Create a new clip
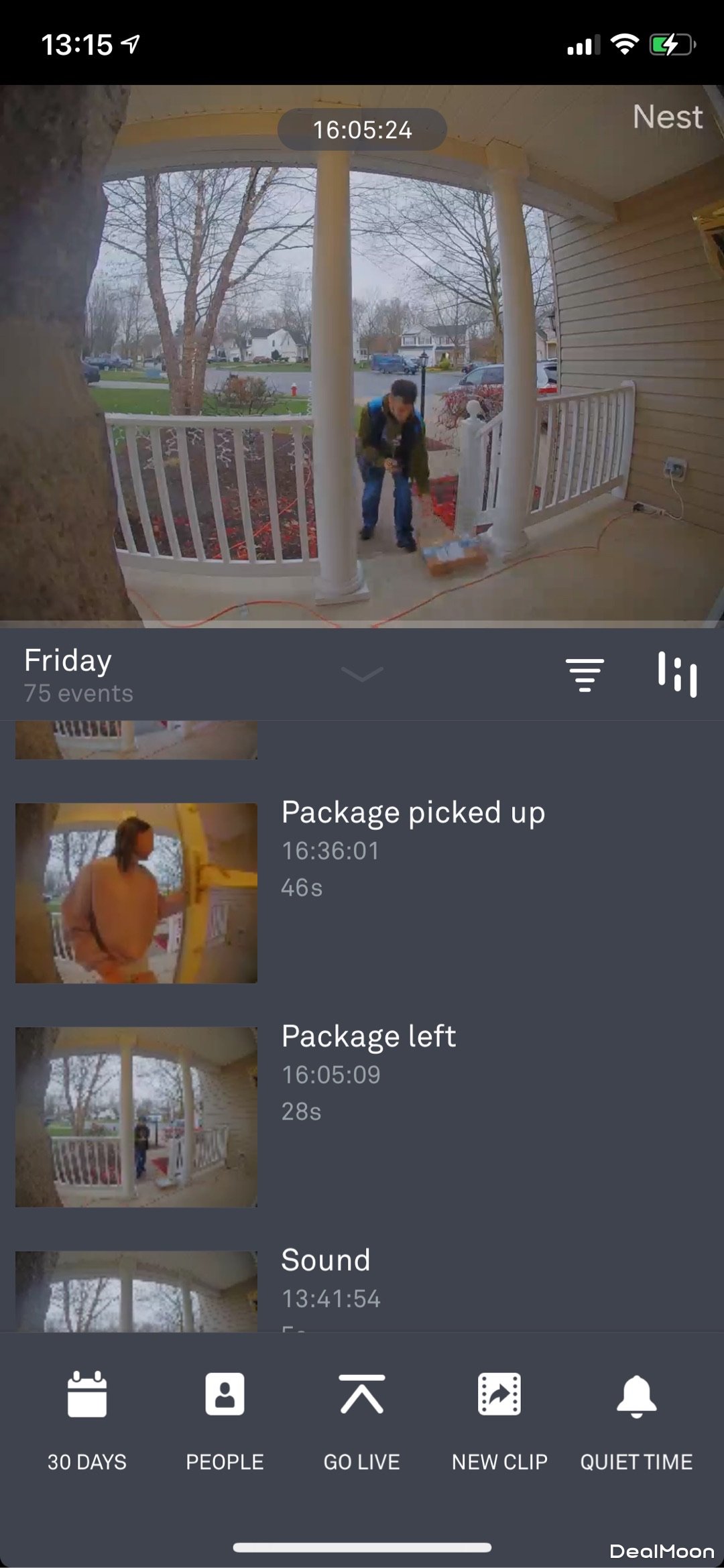This screenshot has height=1568, width=724. coord(499,1418)
